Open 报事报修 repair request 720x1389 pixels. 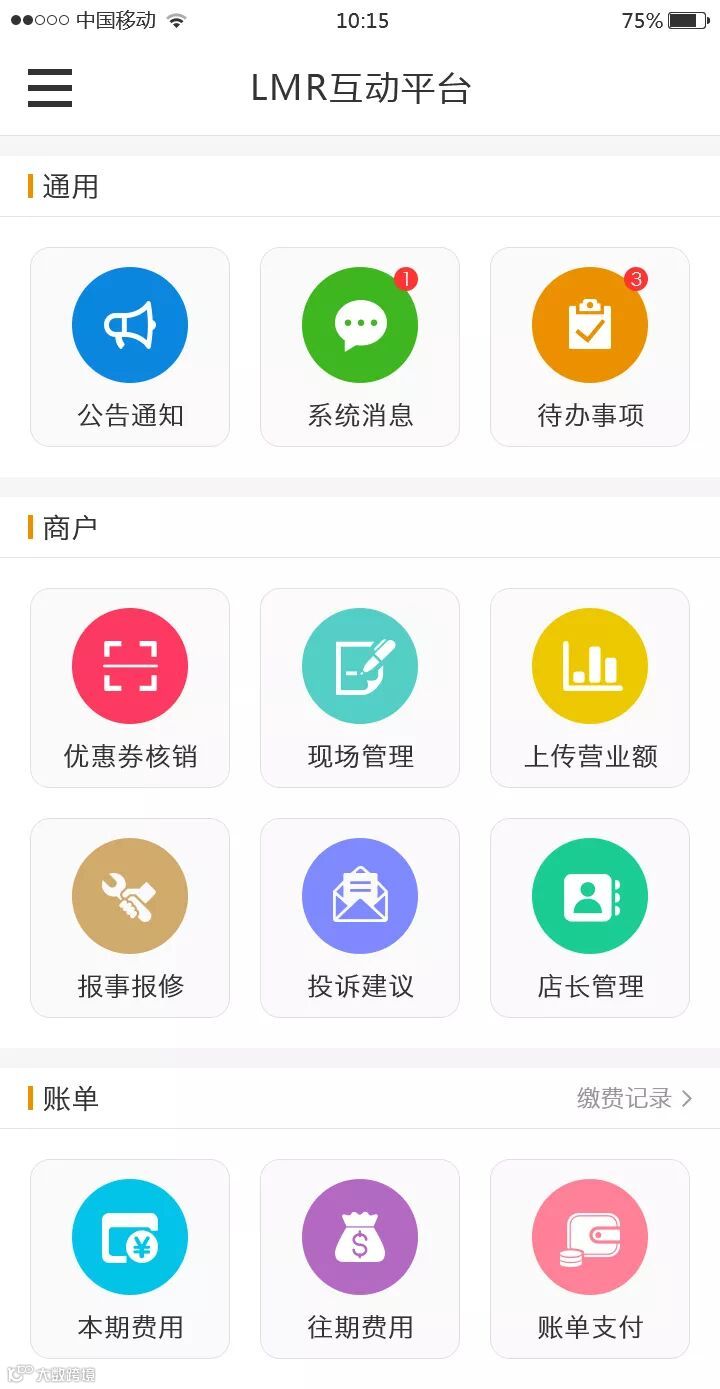[x=130, y=918]
